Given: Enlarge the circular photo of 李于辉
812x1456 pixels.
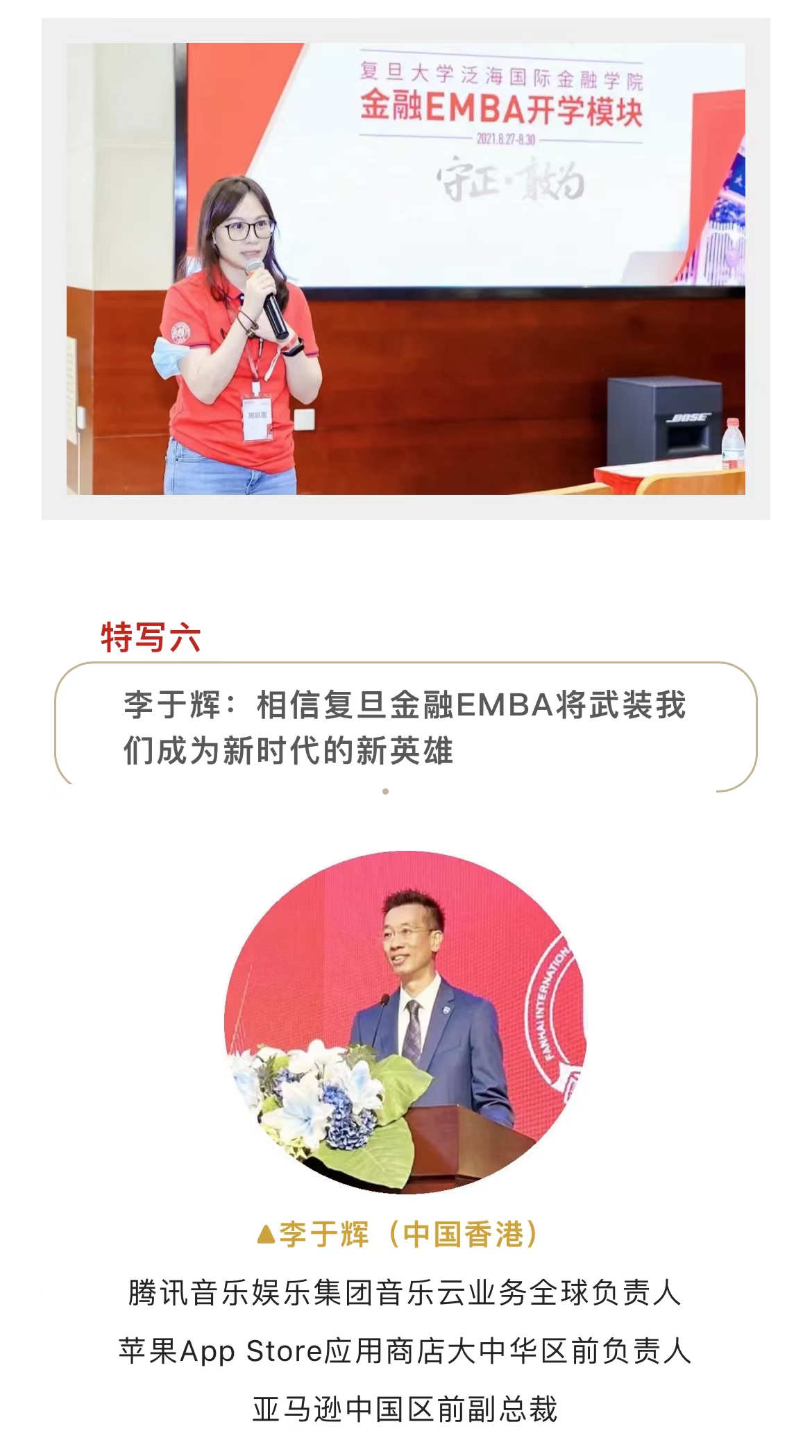Looking at the screenshot, I should pyautogui.click(x=405, y=1022).
